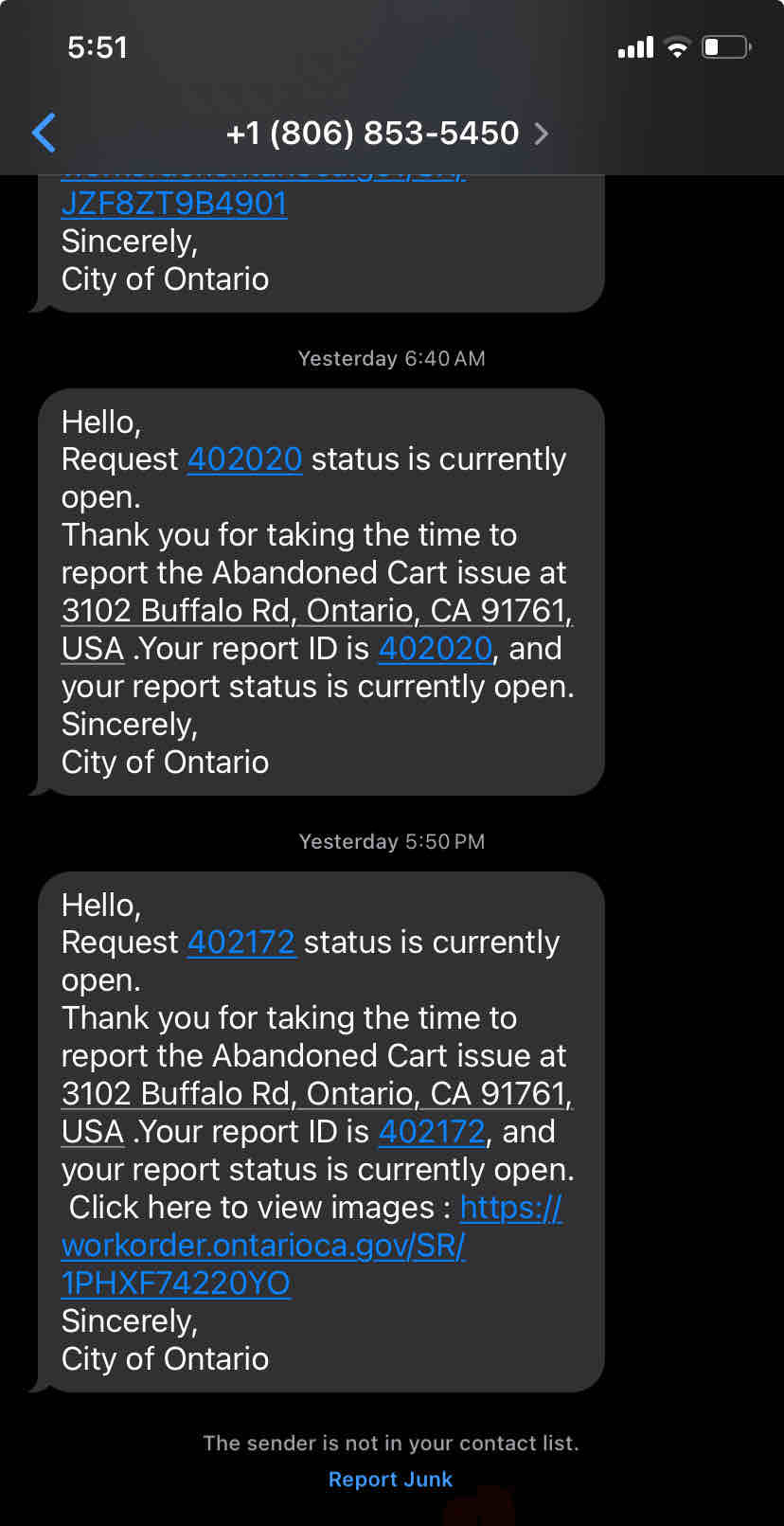Tap report ID 402172 link

[x=432, y=1132]
